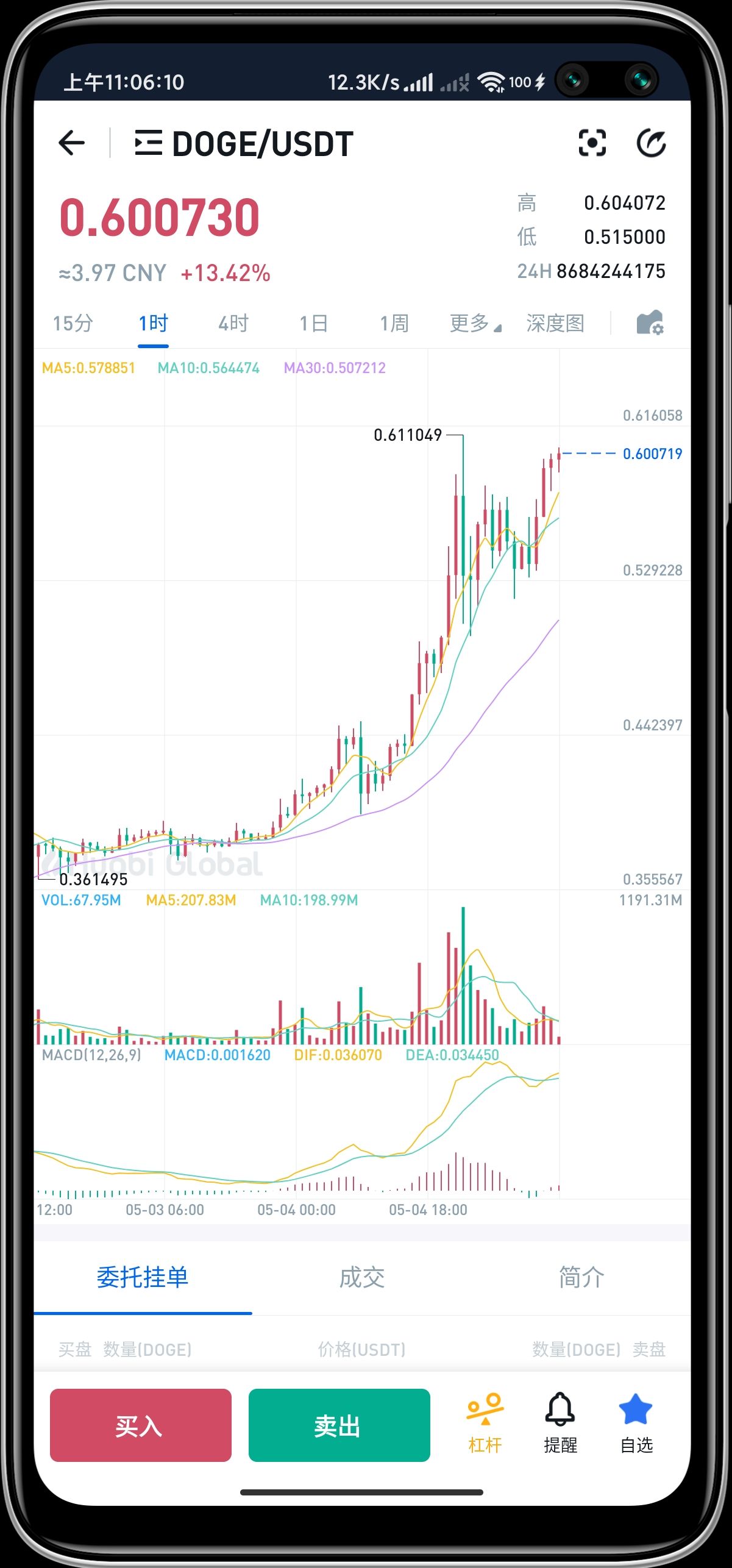Go back from the DOGE/USDT page
This screenshot has height=1568, width=732.
point(71,143)
